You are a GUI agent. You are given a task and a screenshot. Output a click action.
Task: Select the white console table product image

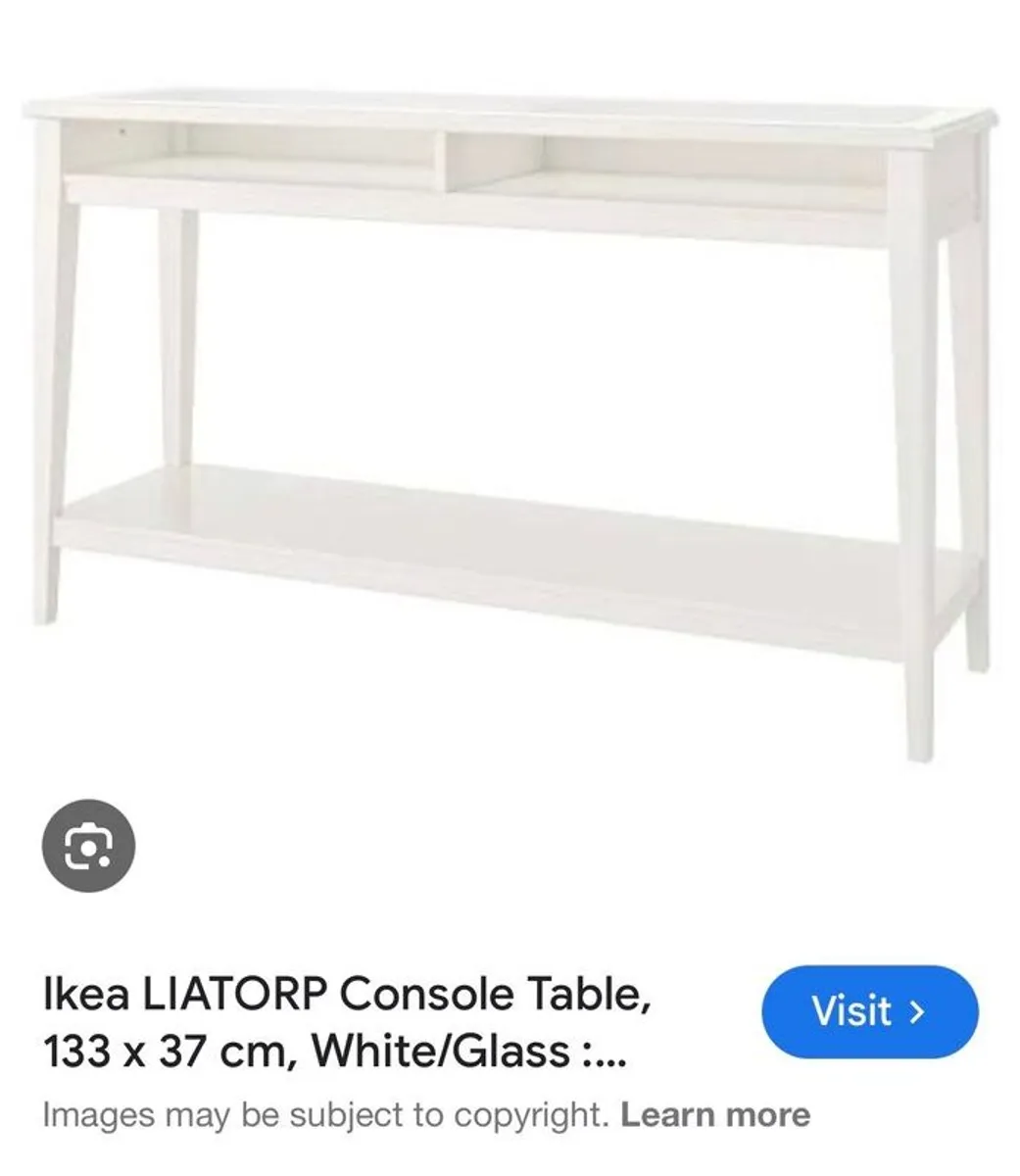coord(510,392)
